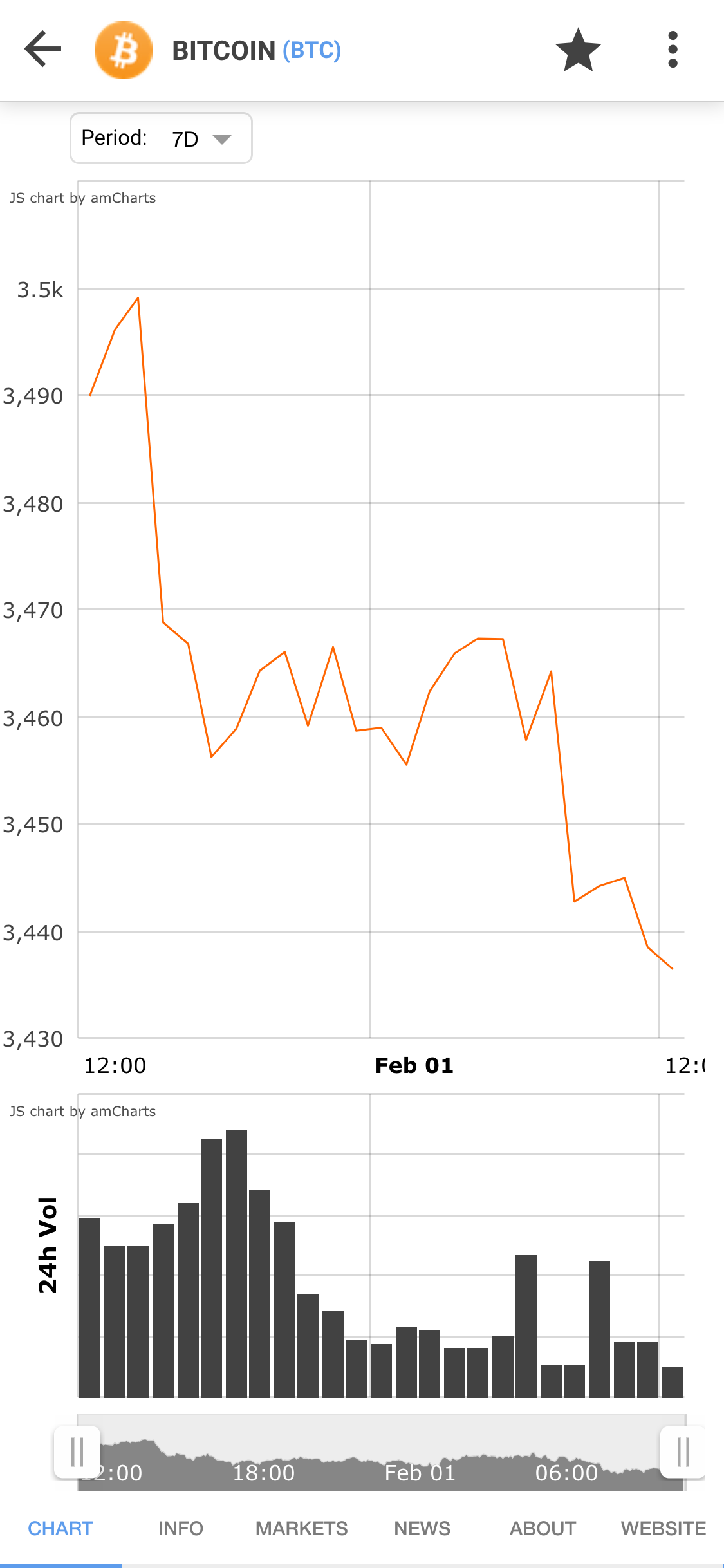Switch to the INFO tab
The image size is (724, 1568).
[181, 1528]
